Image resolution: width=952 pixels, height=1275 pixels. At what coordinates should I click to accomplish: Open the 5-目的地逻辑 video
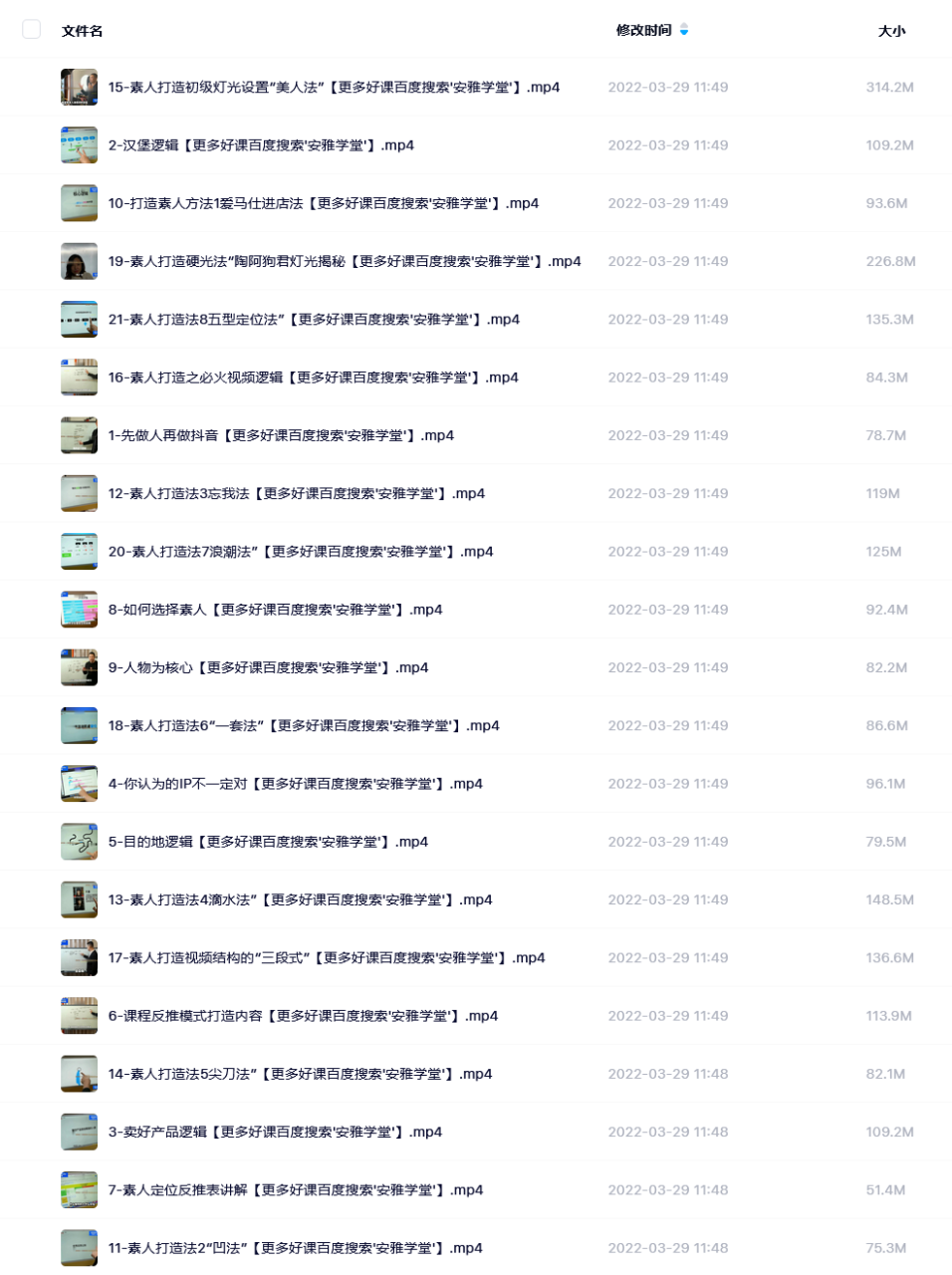tap(268, 842)
